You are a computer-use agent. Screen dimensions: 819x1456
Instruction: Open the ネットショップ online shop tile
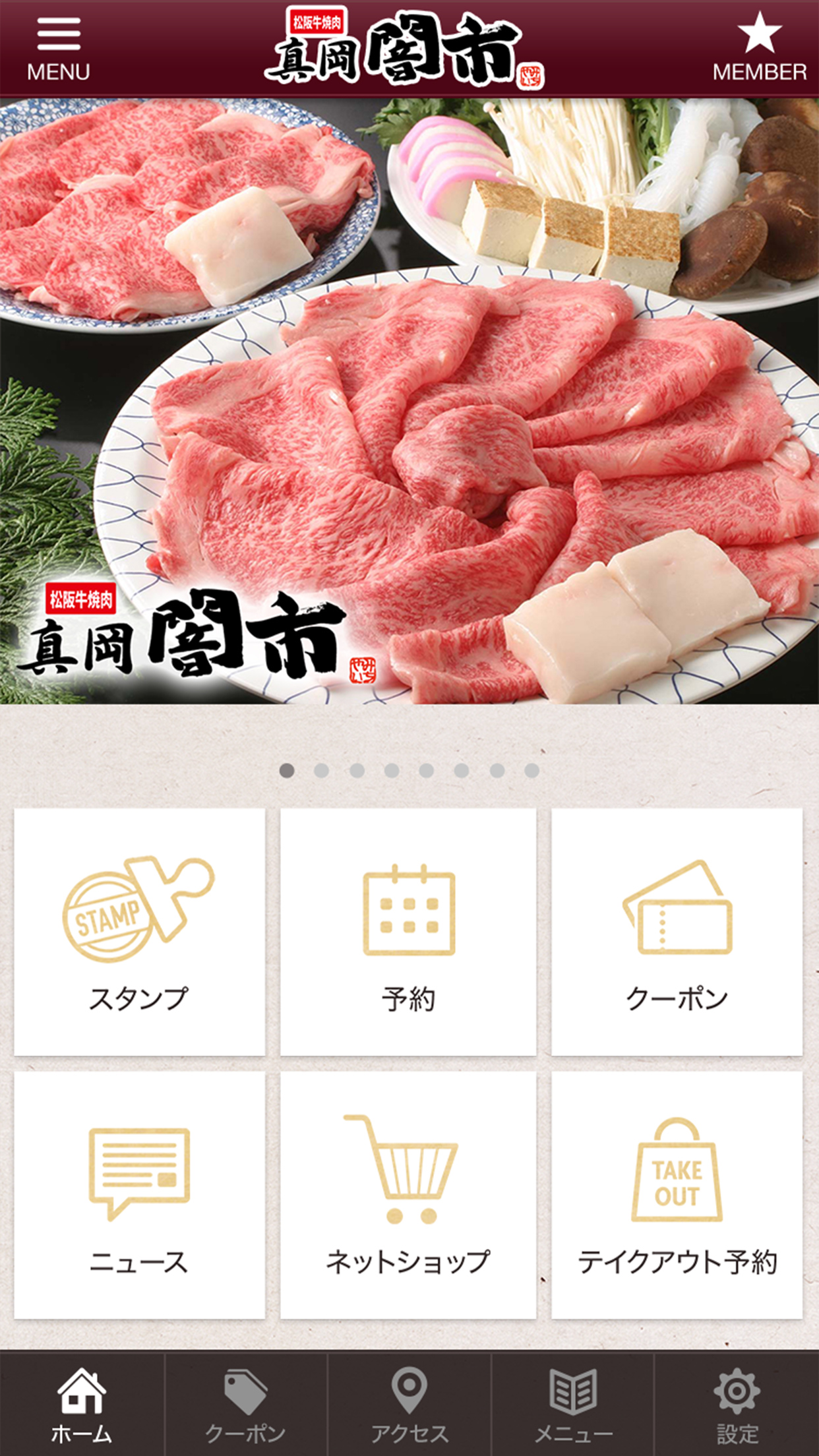point(408,1194)
